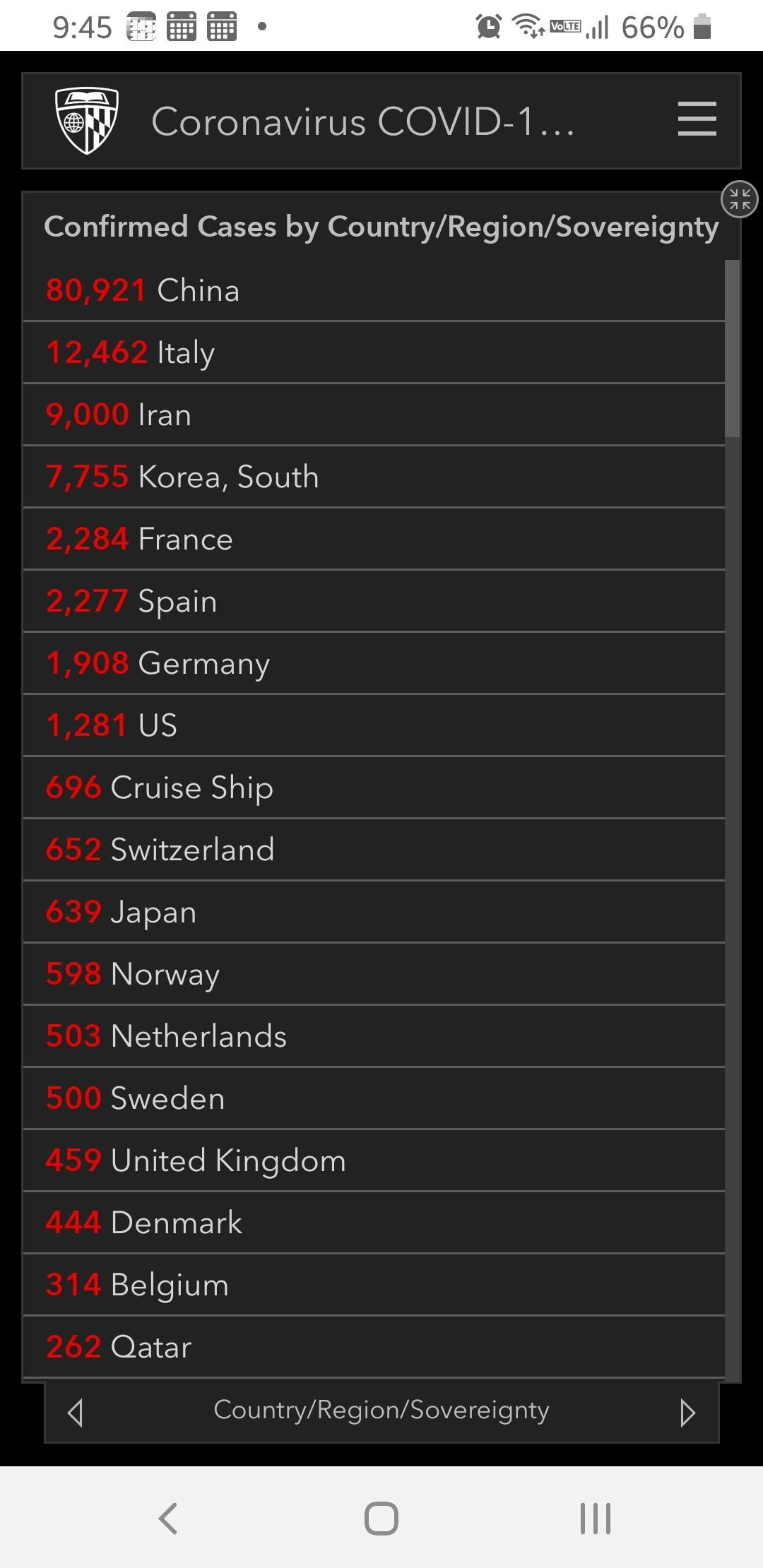This screenshot has width=763, height=1568.
Task: Go to previous list with left arrow
Action: [x=75, y=1413]
